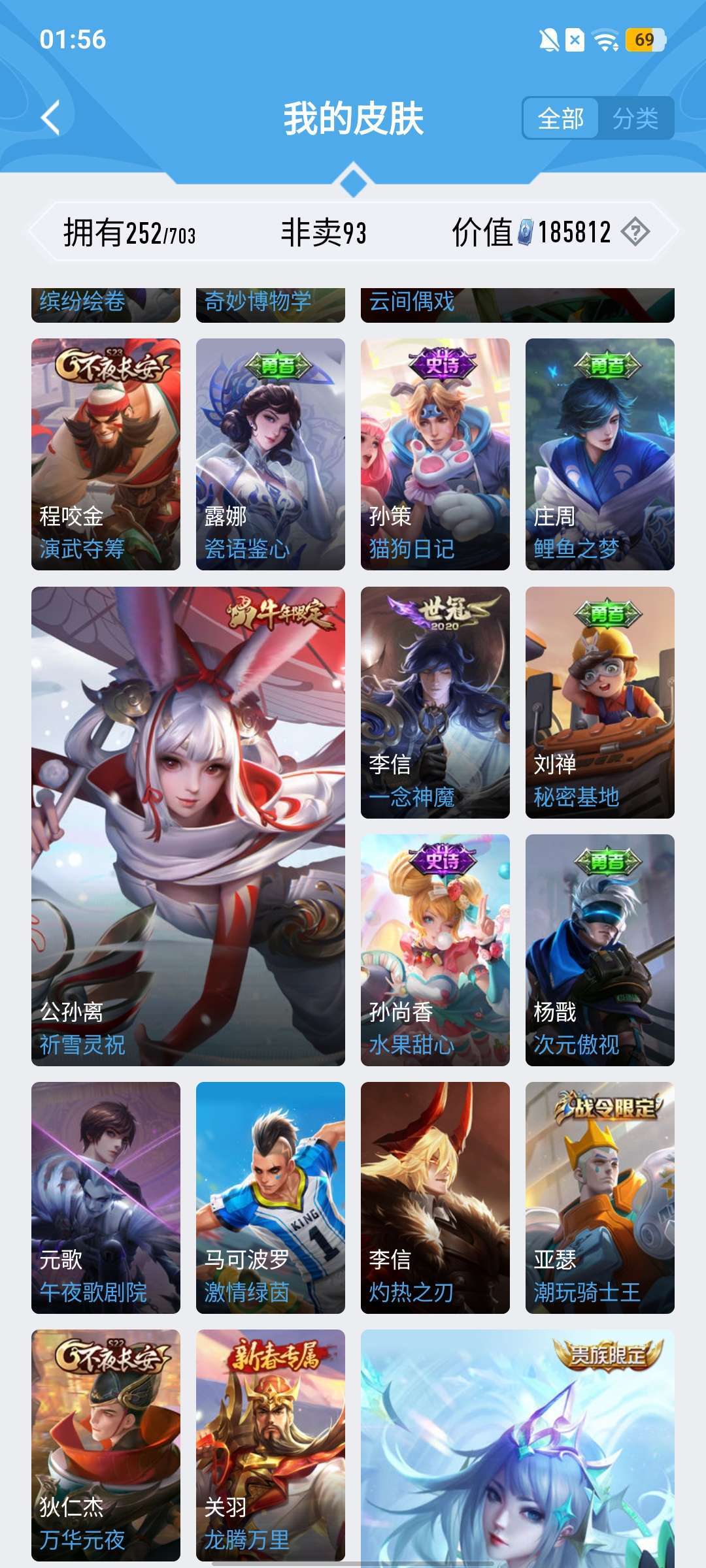Open 程咬金 演武夺筹 skin
The image size is (706, 1568).
click(x=106, y=454)
